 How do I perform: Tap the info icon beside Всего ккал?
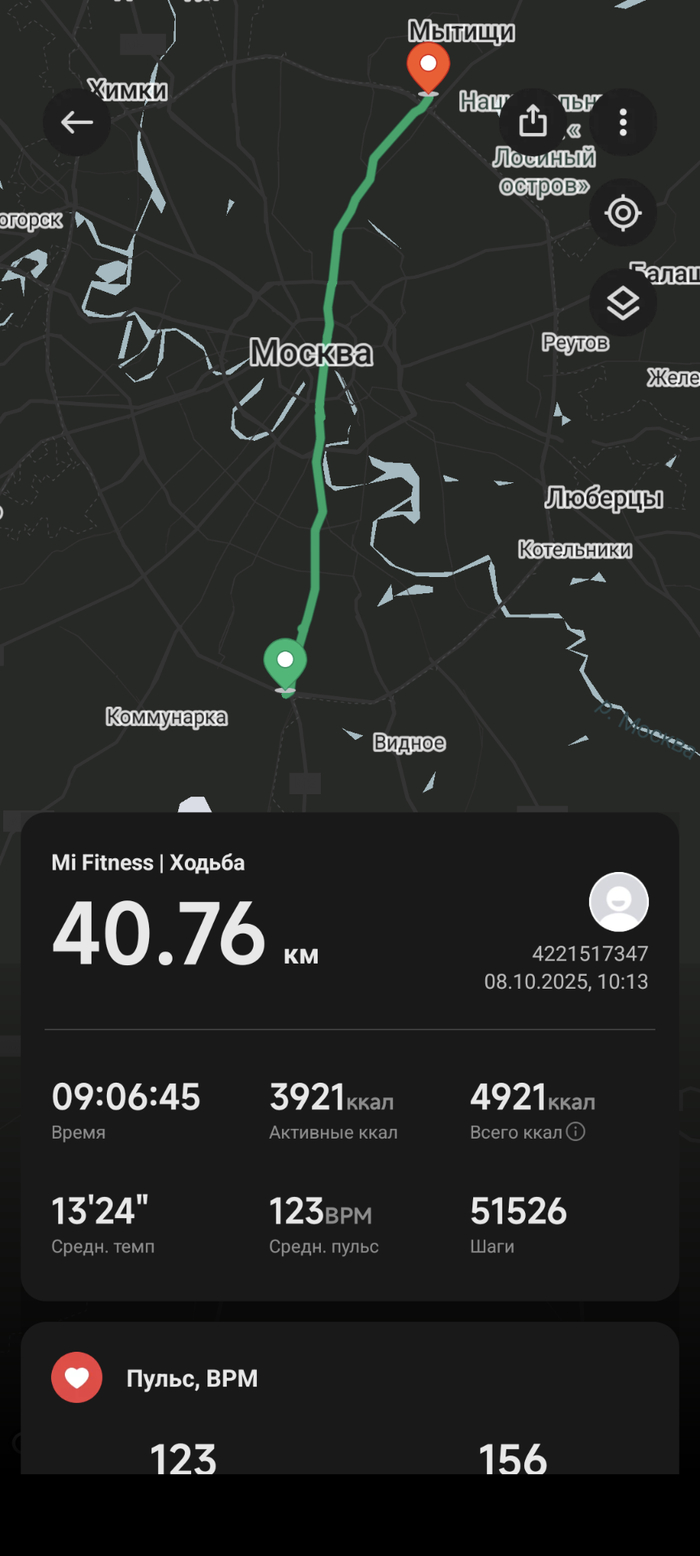tap(576, 1132)
